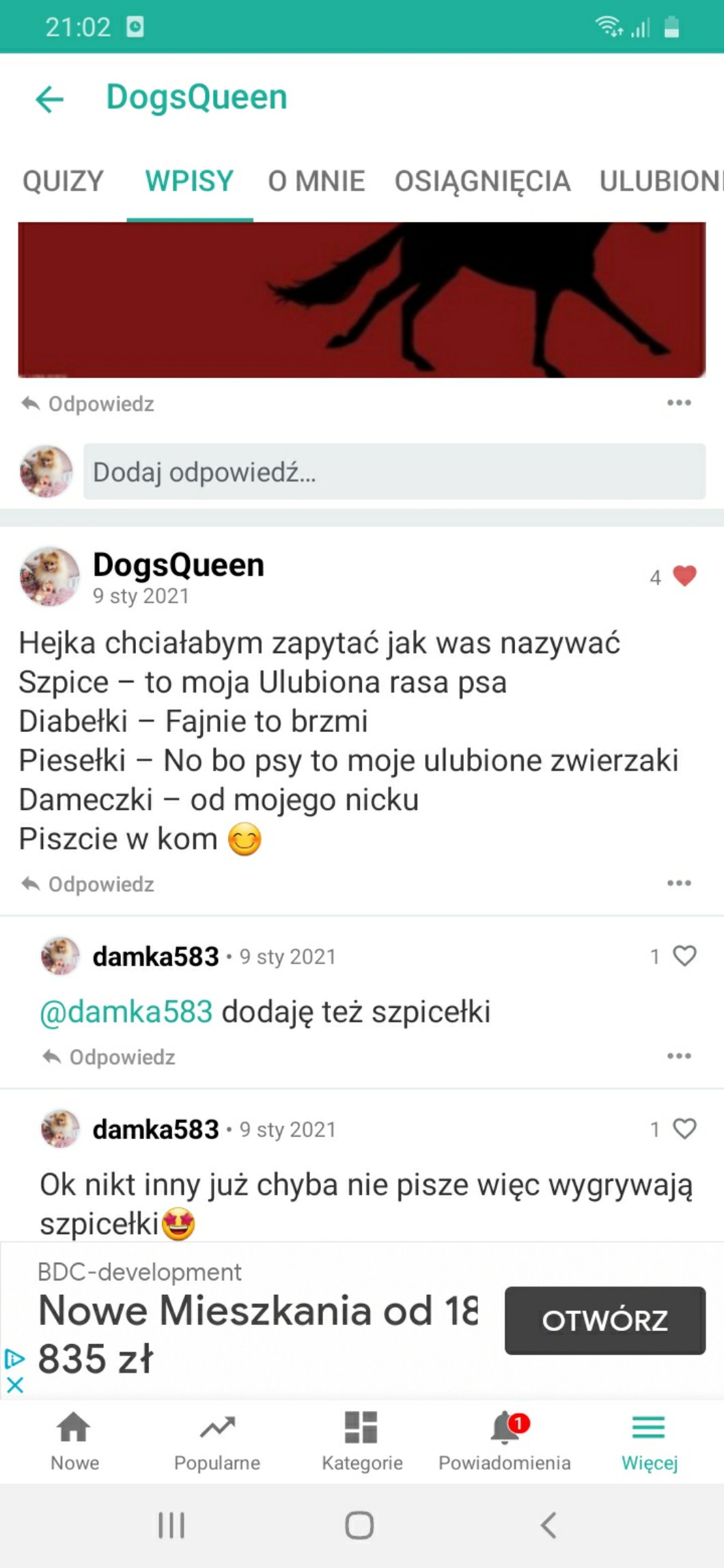Viewport: 724px width, 1568px height.
Task: Browse Kategorie in bottom navigation
Action: [362, 1441]
